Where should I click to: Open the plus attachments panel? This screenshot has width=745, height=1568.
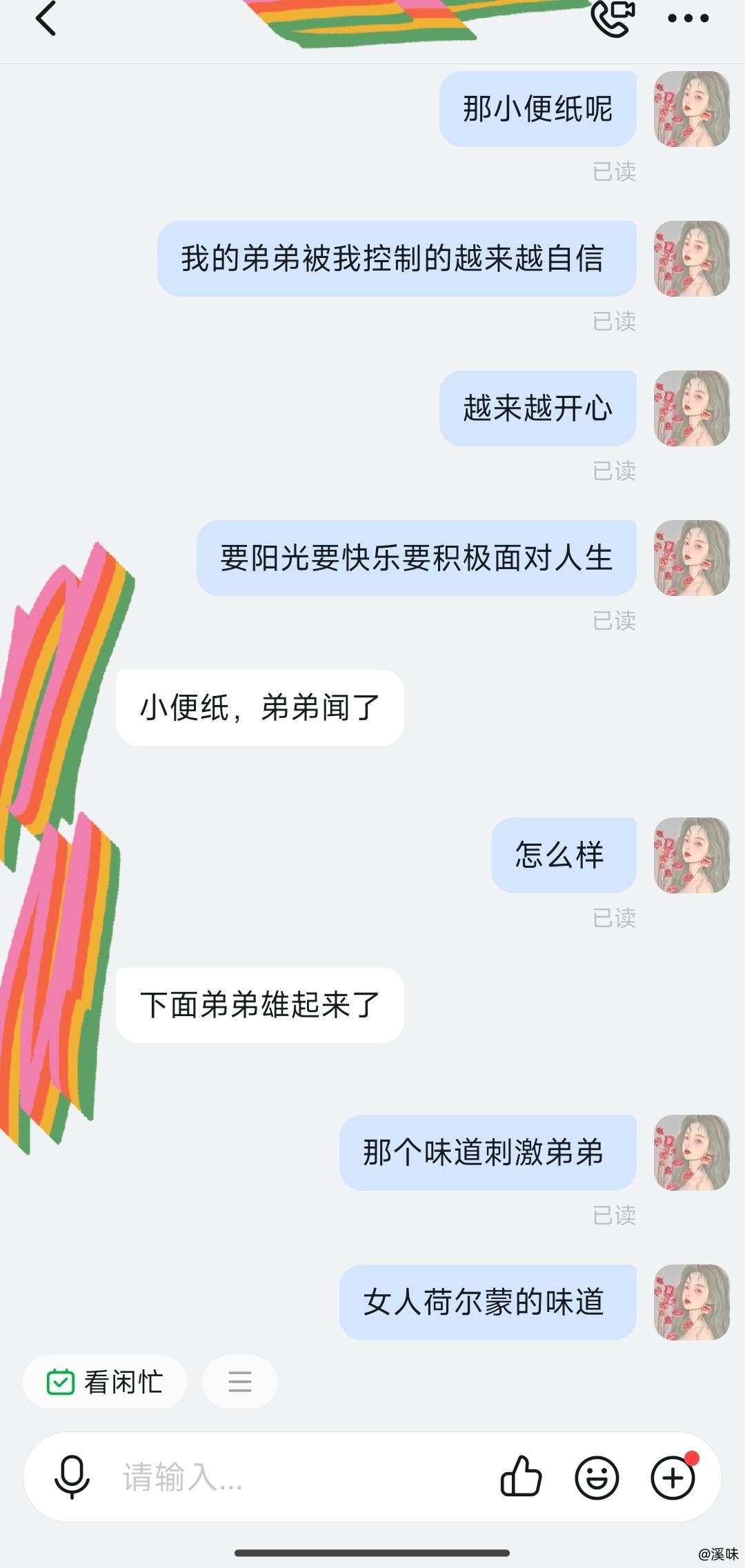tap(673, 1477)
